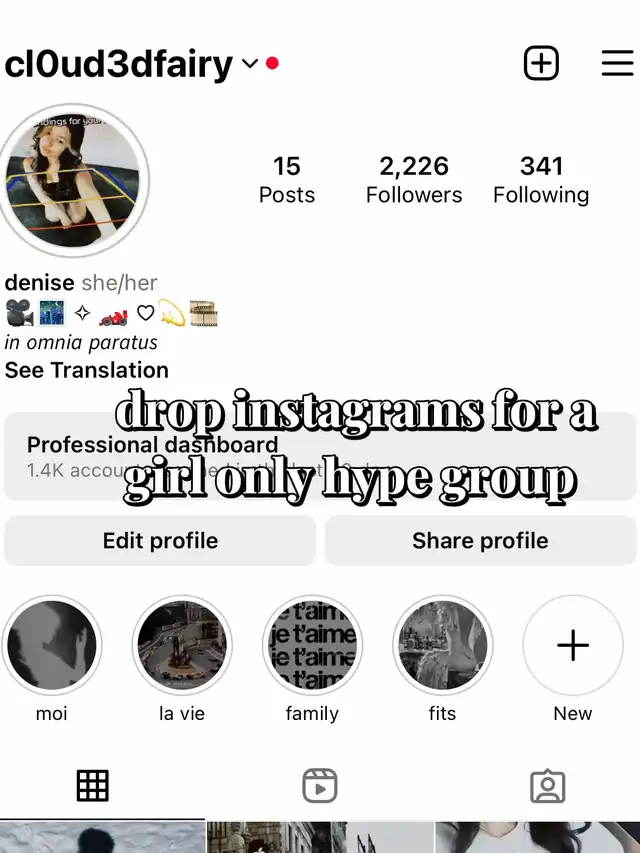Screen dimensions: 640x853
Task: Open the hamburger menu
Action: [617, 64]
